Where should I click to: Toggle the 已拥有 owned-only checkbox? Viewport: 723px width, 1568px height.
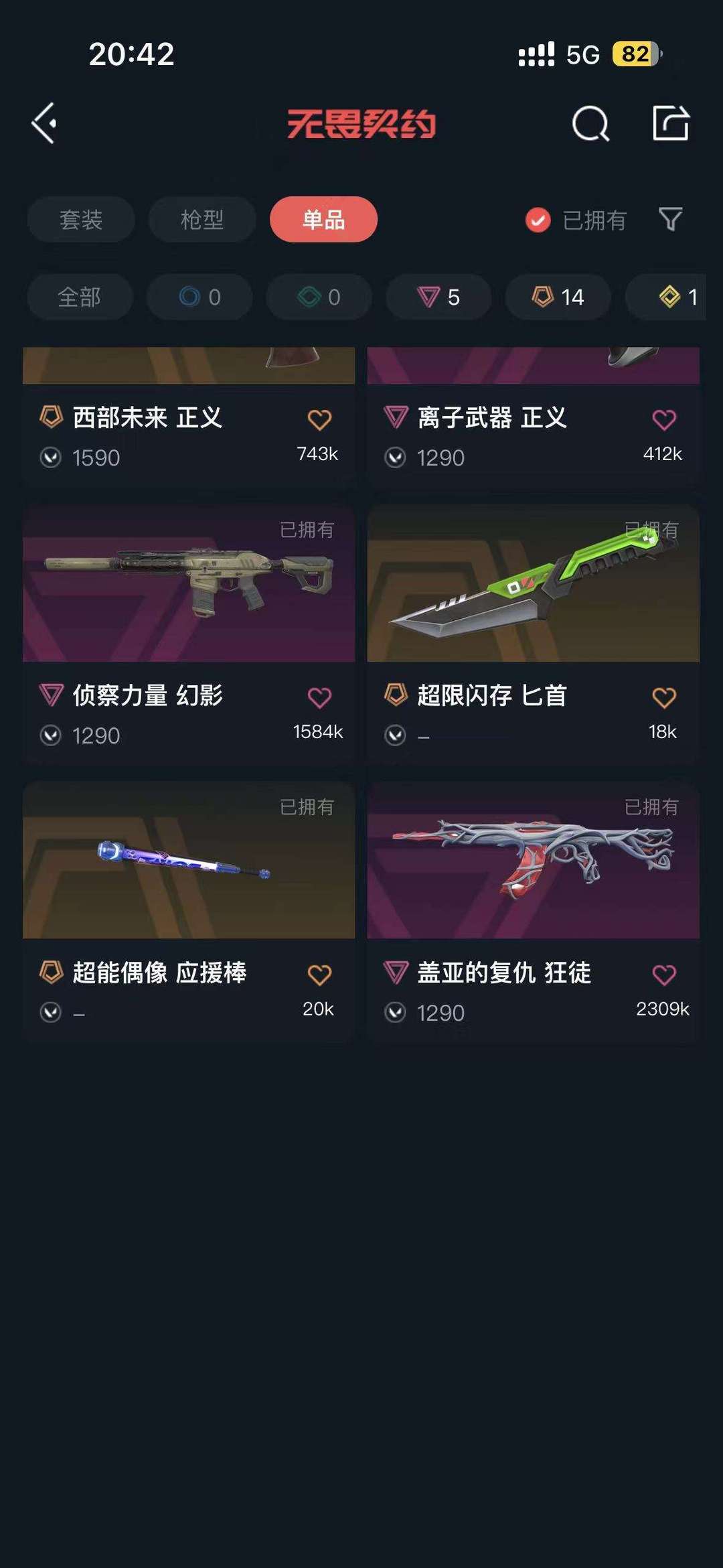coord(538,220)
